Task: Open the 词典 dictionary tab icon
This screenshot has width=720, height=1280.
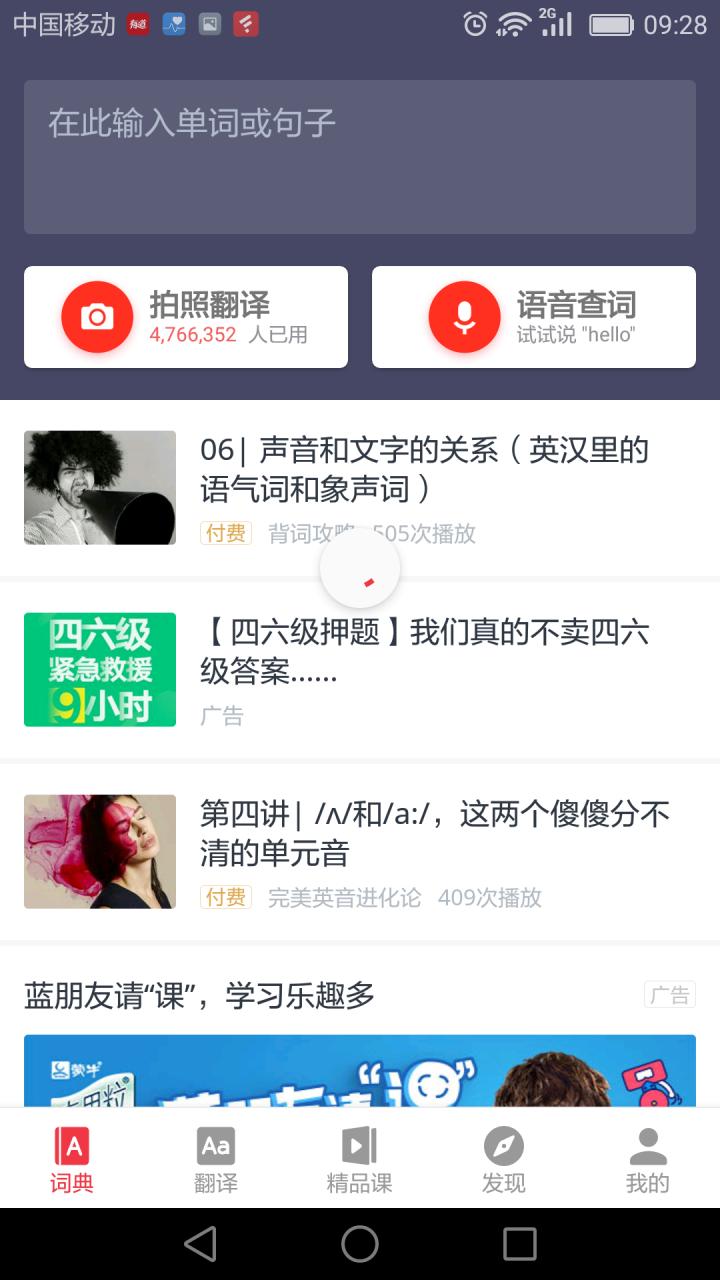Action: pos(72,1148)
